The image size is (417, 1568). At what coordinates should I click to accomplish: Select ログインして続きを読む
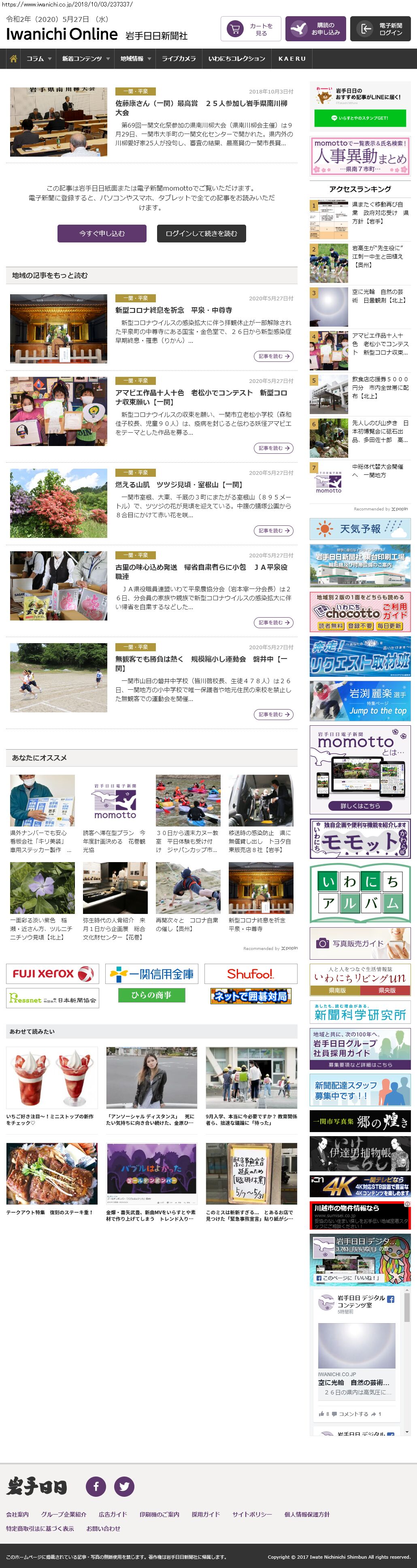coord(201,234)
